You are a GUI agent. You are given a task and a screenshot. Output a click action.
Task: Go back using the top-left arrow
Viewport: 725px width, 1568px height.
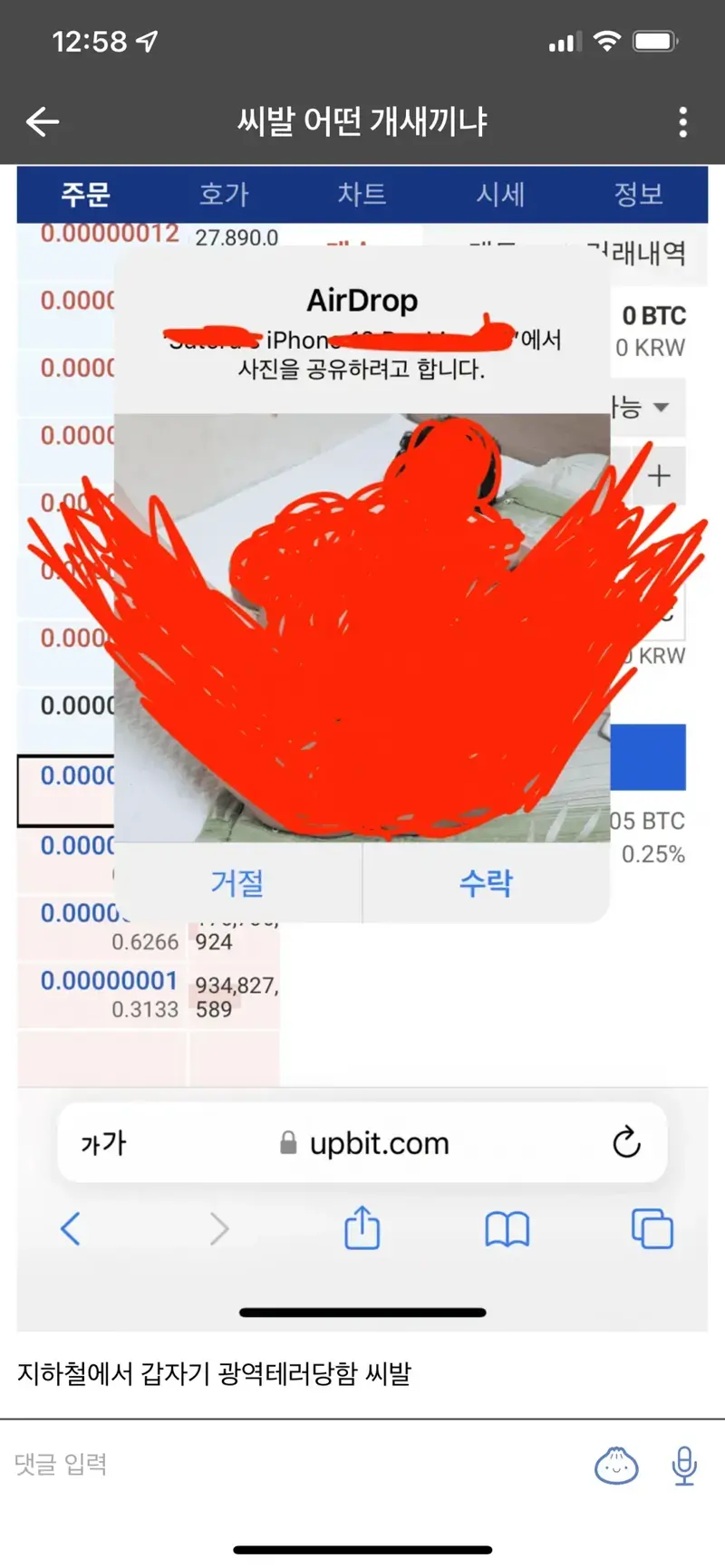[43, 121]
